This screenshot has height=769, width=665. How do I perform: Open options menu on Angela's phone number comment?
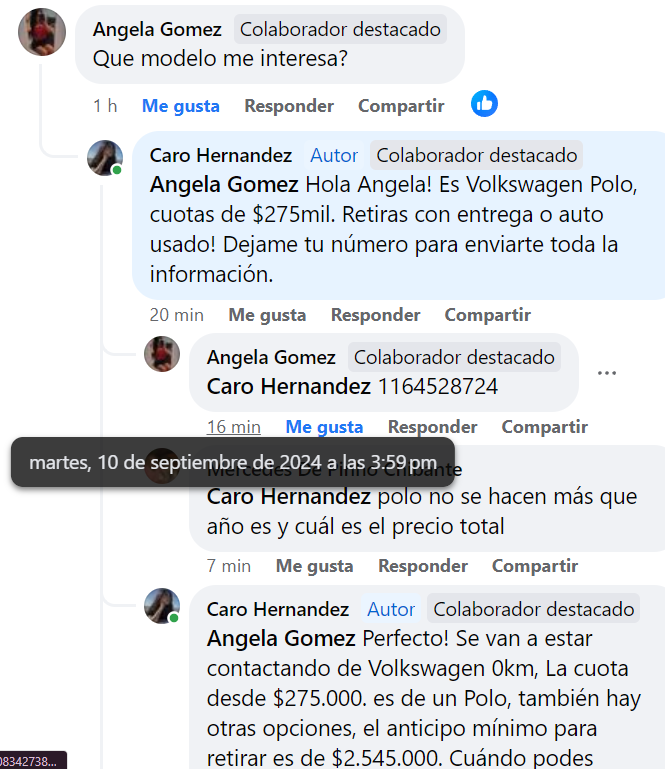tap(607, 373)
